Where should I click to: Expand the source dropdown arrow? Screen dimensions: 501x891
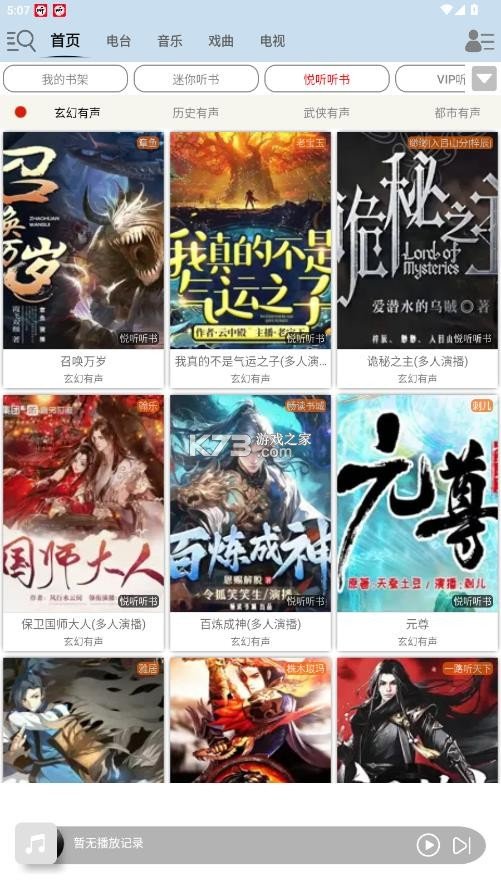[x=485, y=79]
